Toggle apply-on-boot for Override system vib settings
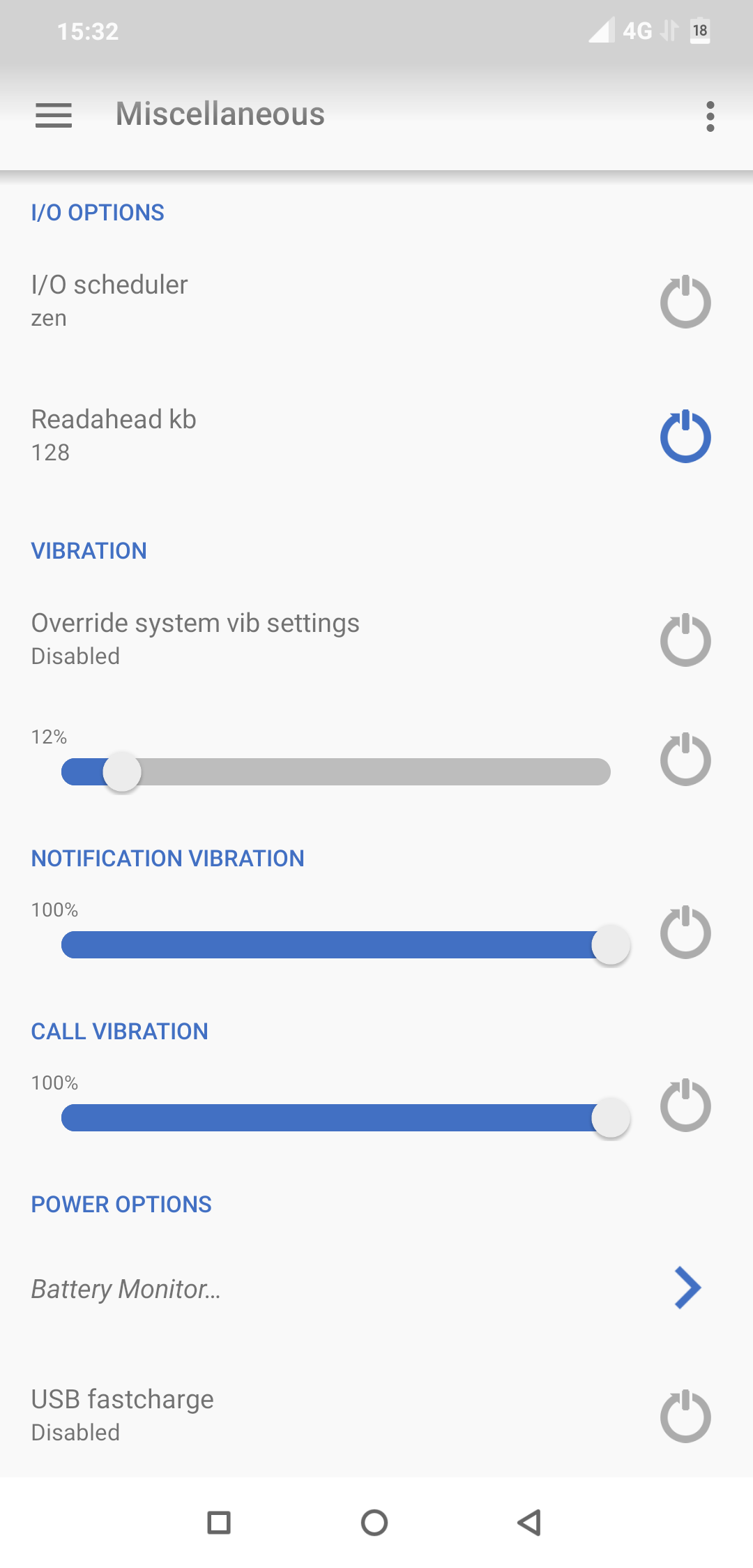 tap(685, 640)
